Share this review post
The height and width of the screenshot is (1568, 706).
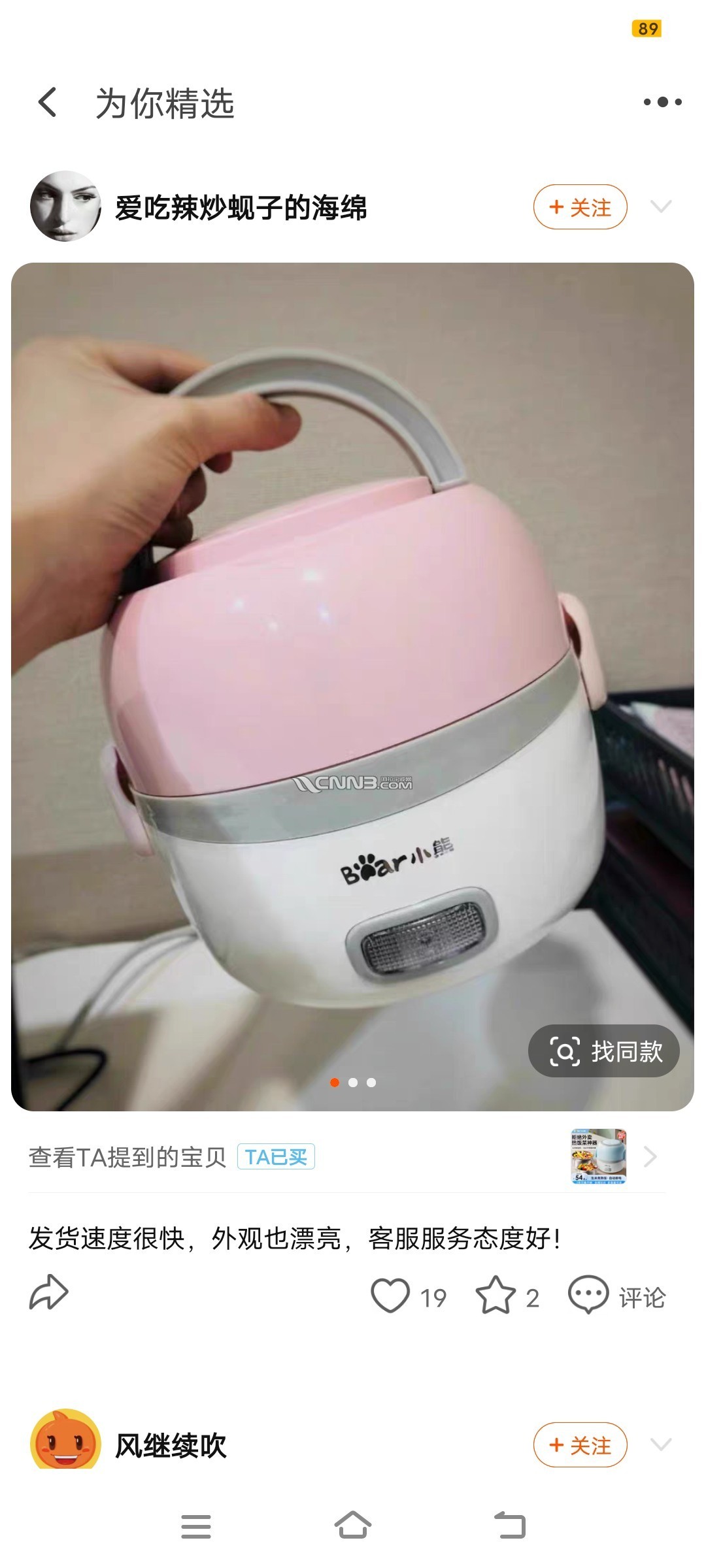(x=49, y=1292)
